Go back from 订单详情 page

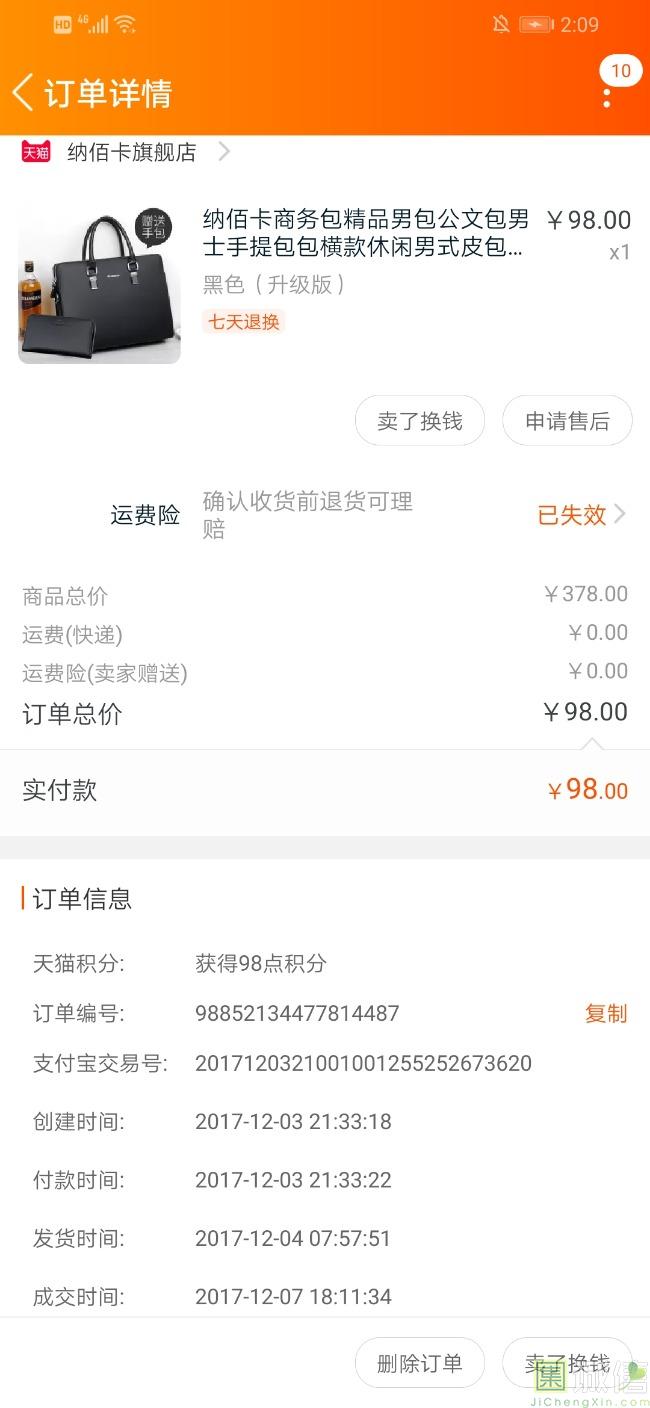(x=22, y=93)
